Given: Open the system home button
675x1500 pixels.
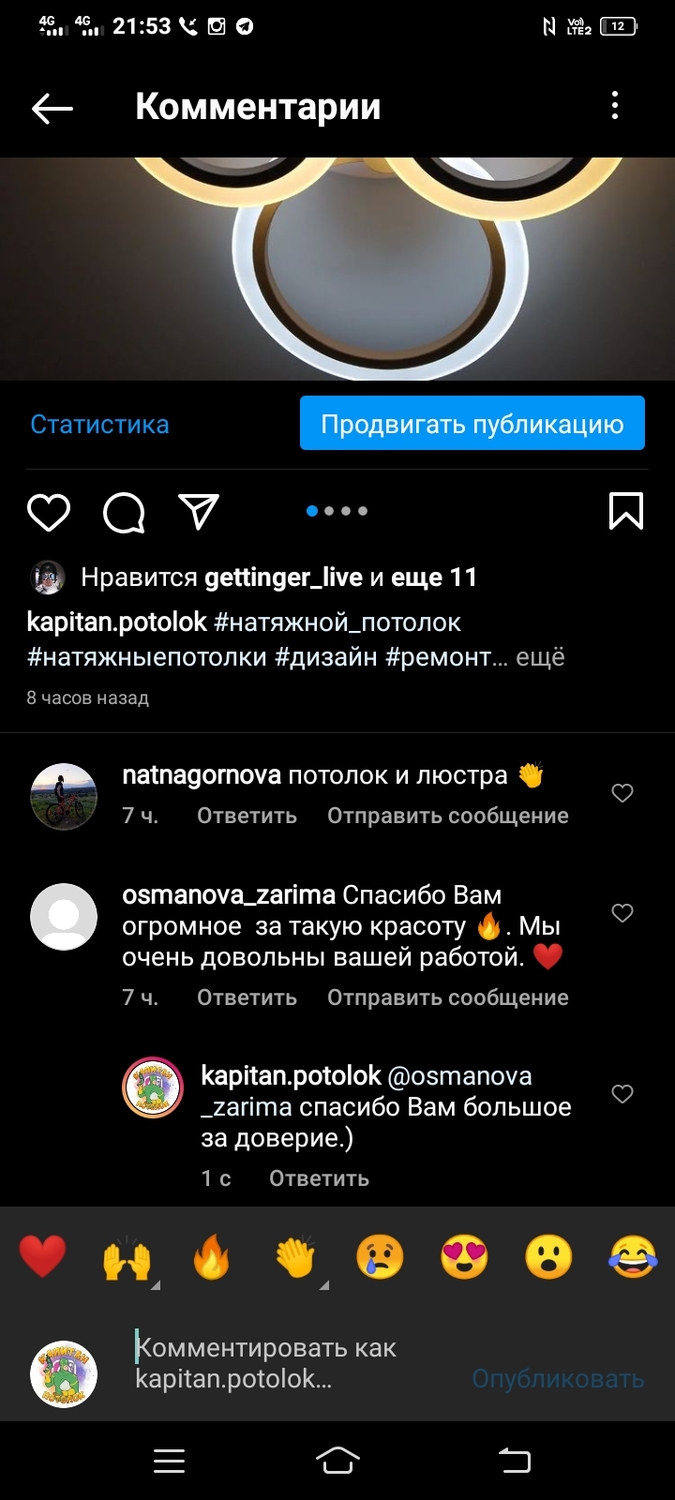Looking at the screenshot, I should pos(337,1461).
